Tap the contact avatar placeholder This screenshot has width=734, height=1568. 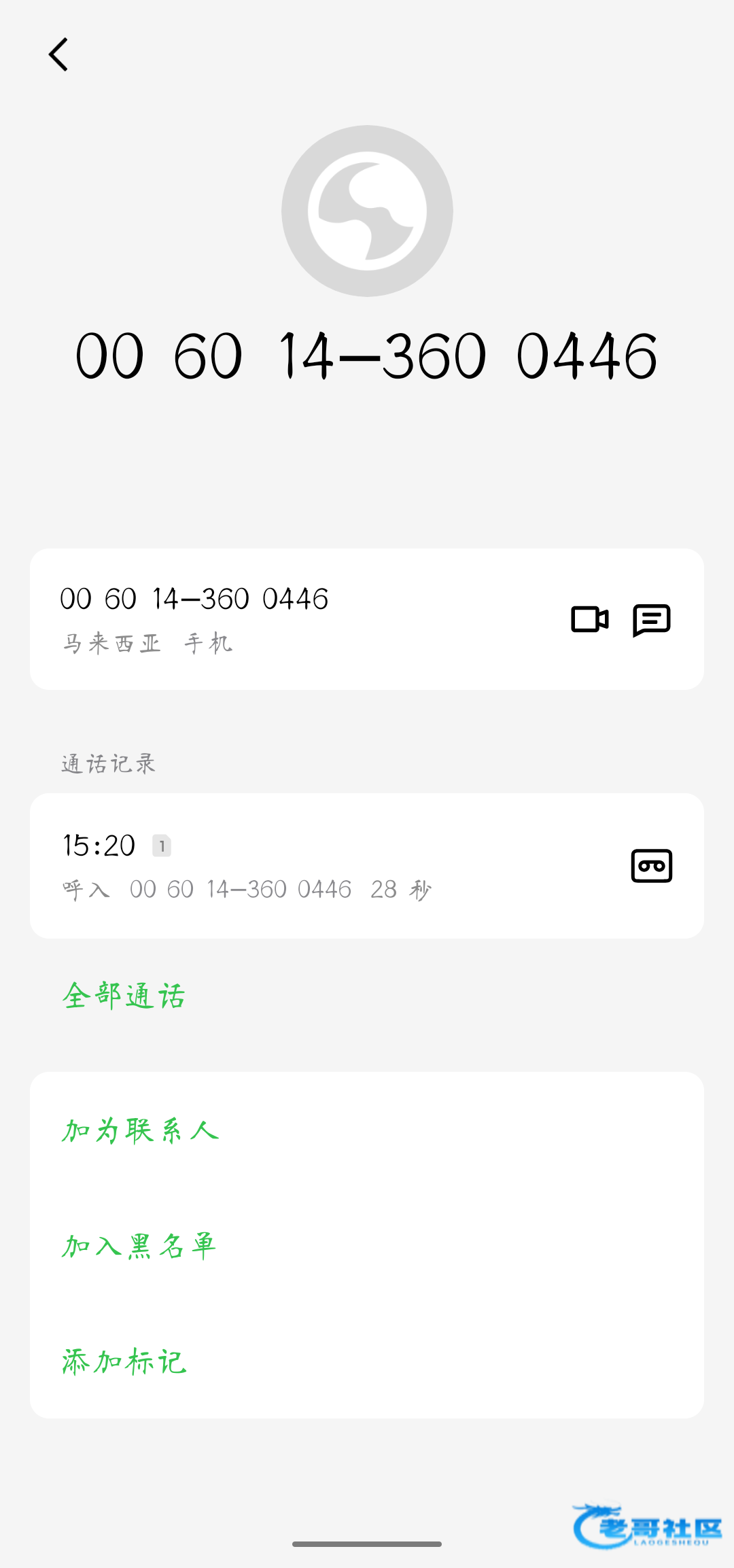coord(367,211)
